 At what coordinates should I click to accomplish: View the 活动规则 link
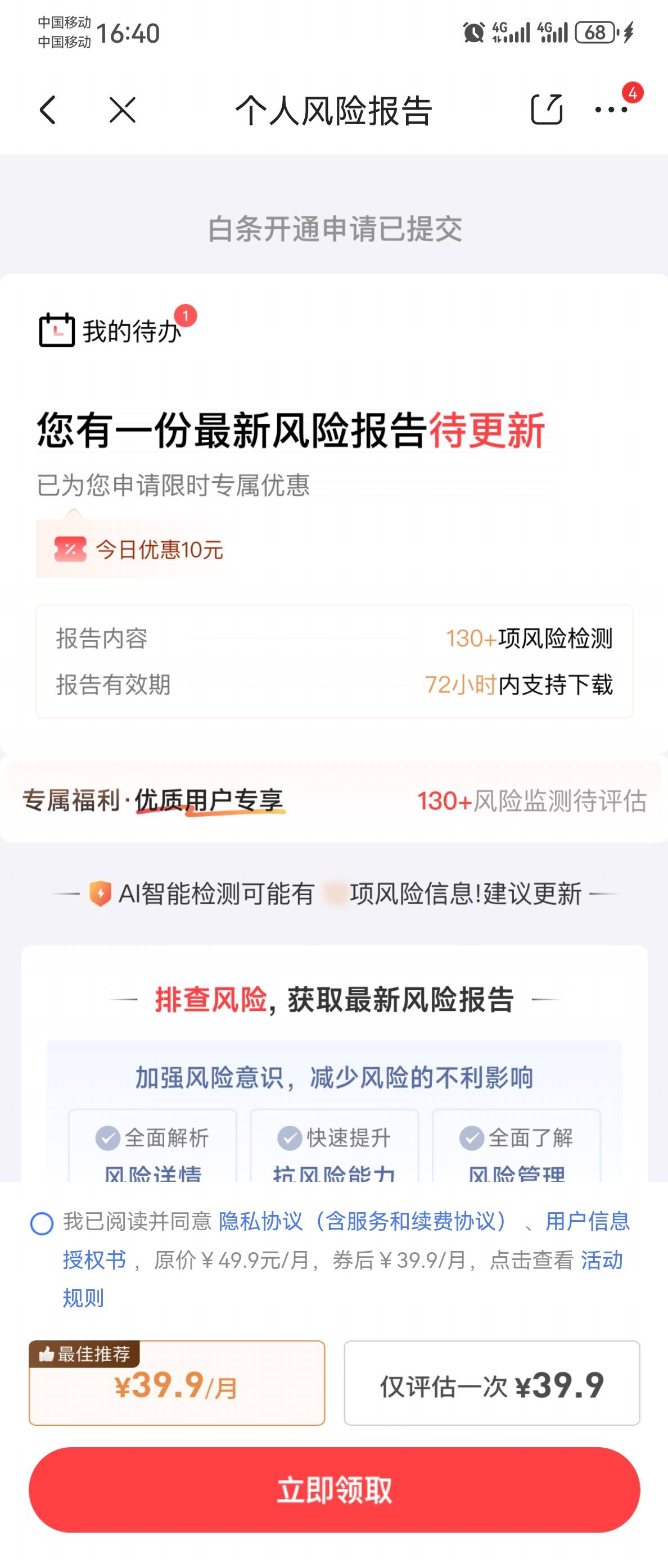602,1259
